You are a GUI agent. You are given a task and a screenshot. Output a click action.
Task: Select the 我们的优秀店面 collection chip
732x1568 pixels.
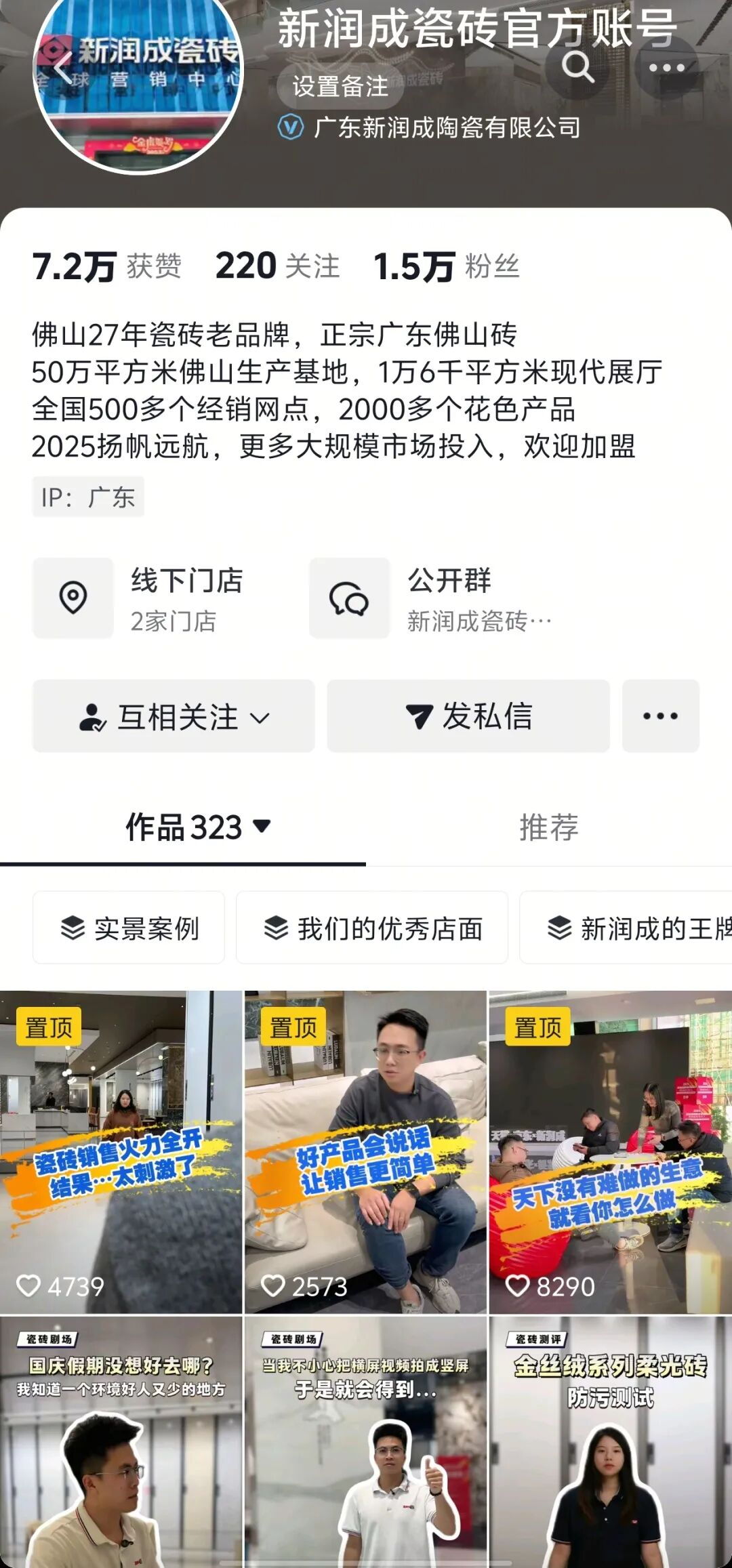pyautogui.click(x=372, y=928)
